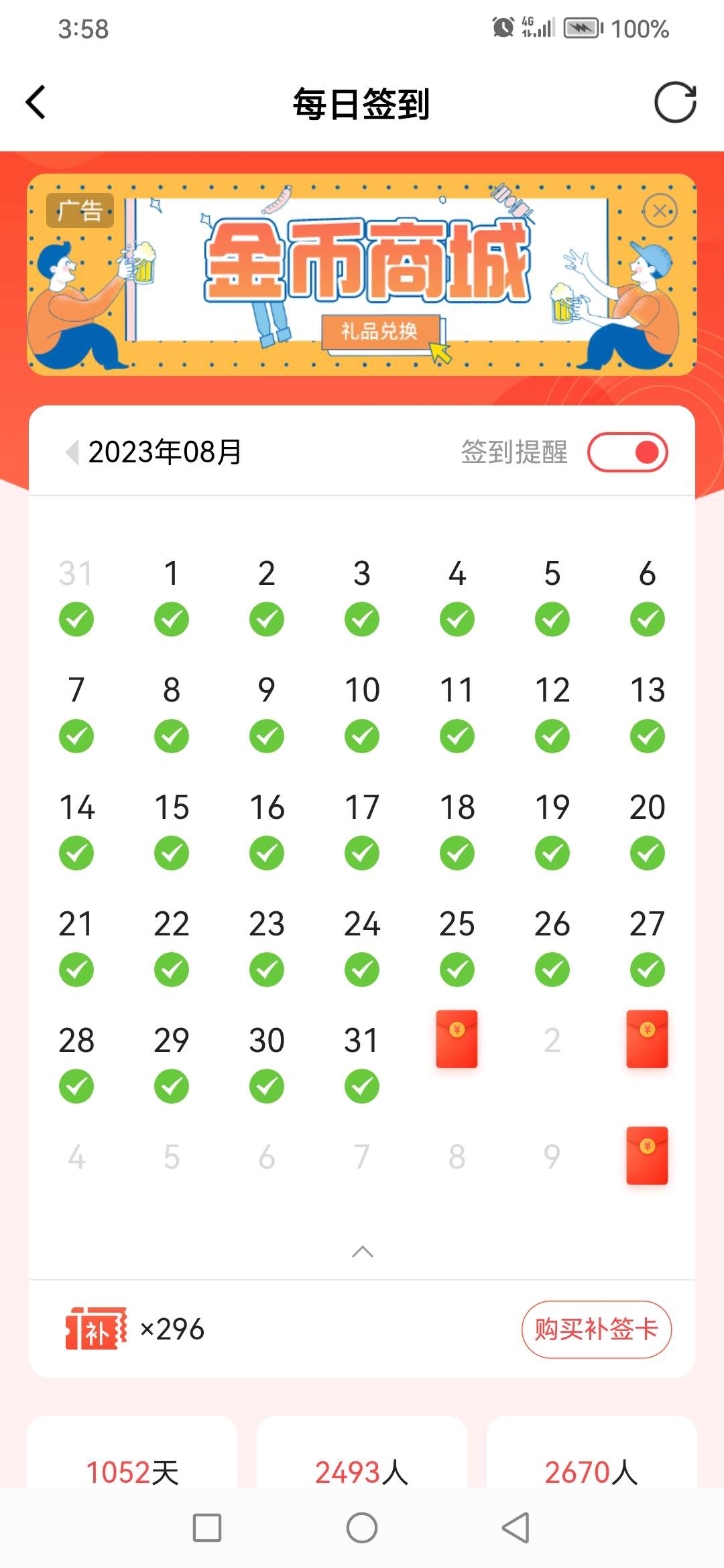Tap 购买补签卡 to buy makeup cards
Image resolution: width=724 pixels, height=1568 pixels.
point(597,1329)
